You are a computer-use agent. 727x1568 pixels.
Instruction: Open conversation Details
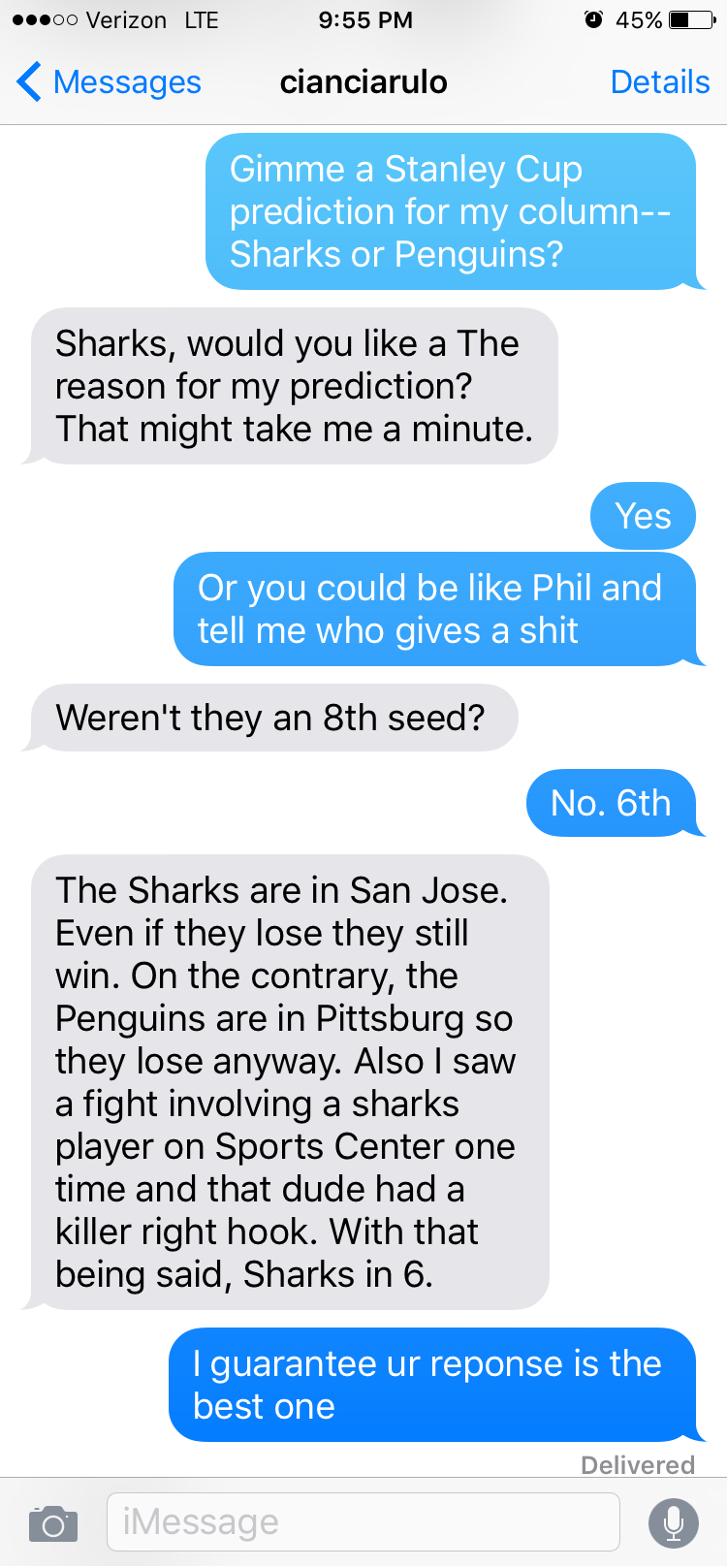659,82
